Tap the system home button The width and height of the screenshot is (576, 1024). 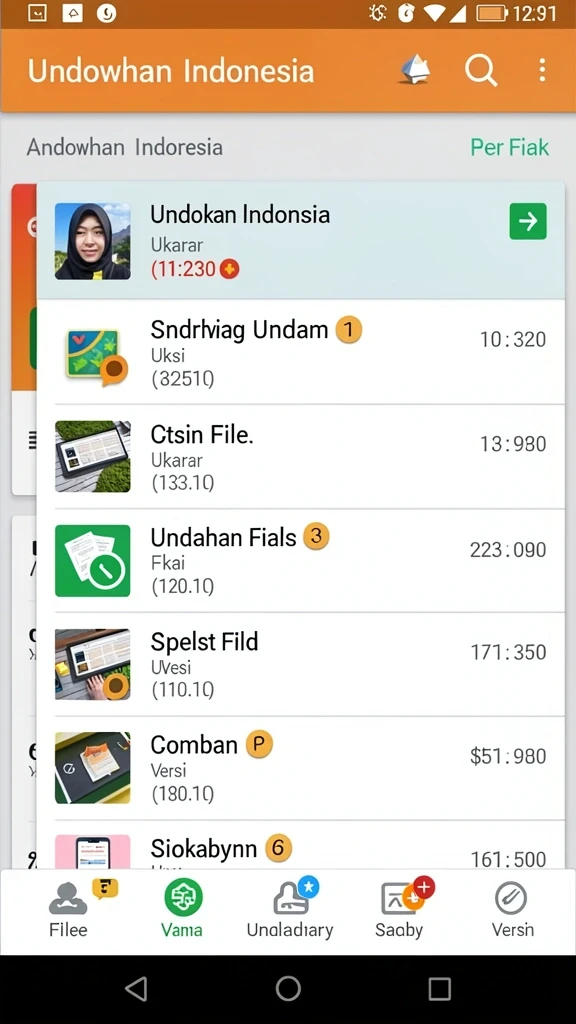click(288, 989)
